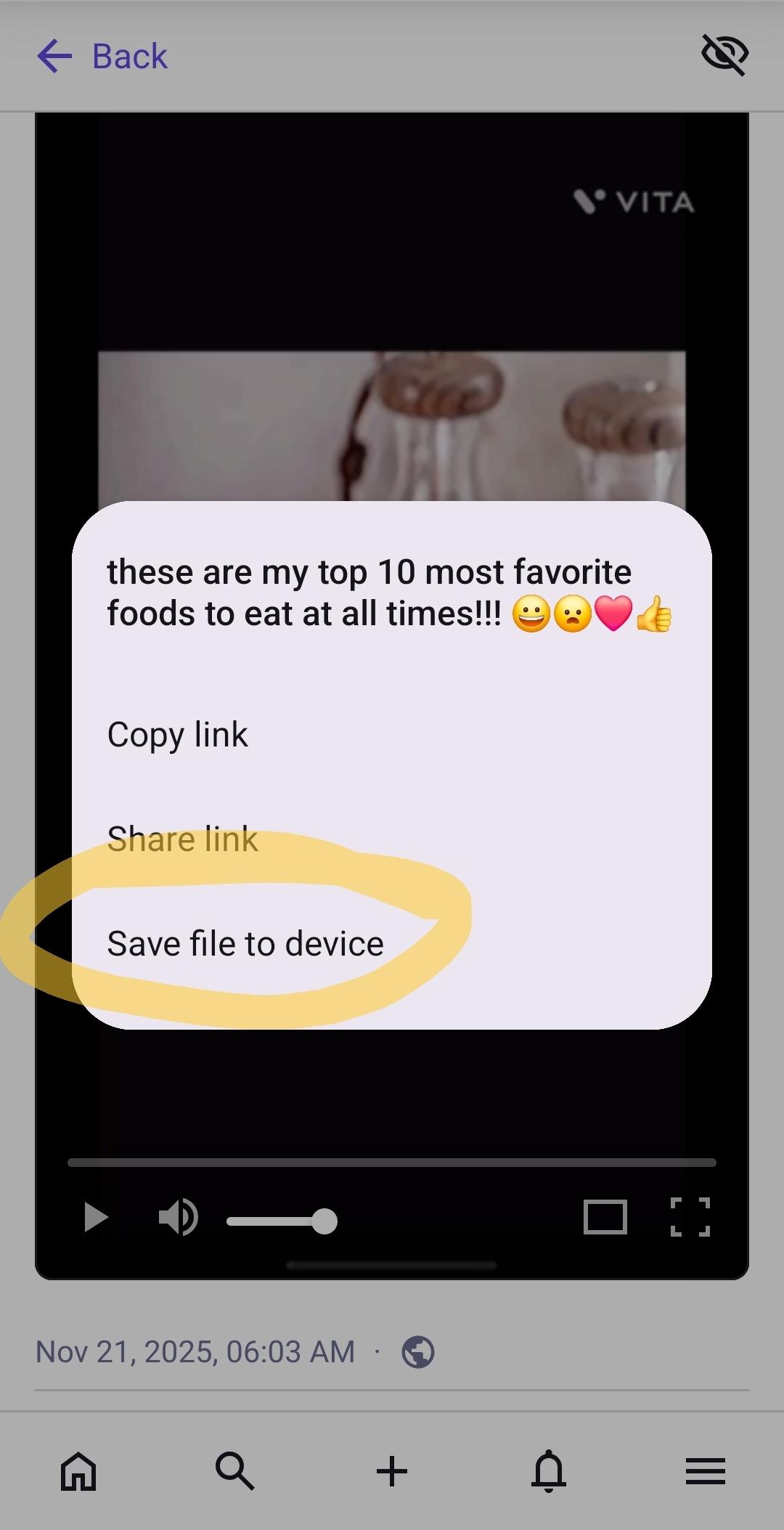Screen dimensions: 784x1530
Task: Open the search tab
Action: coord(234,1471)
